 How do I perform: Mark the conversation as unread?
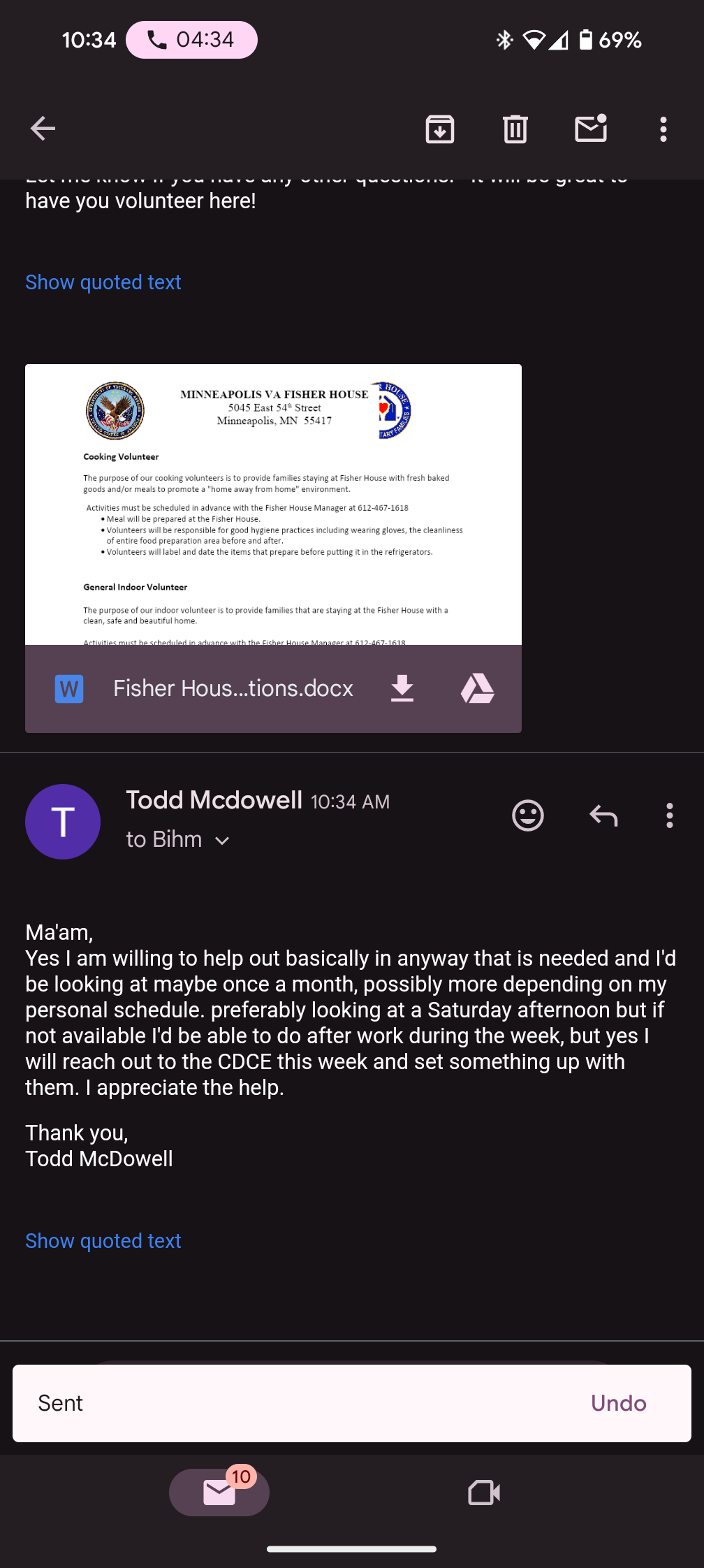pos(591,129)
